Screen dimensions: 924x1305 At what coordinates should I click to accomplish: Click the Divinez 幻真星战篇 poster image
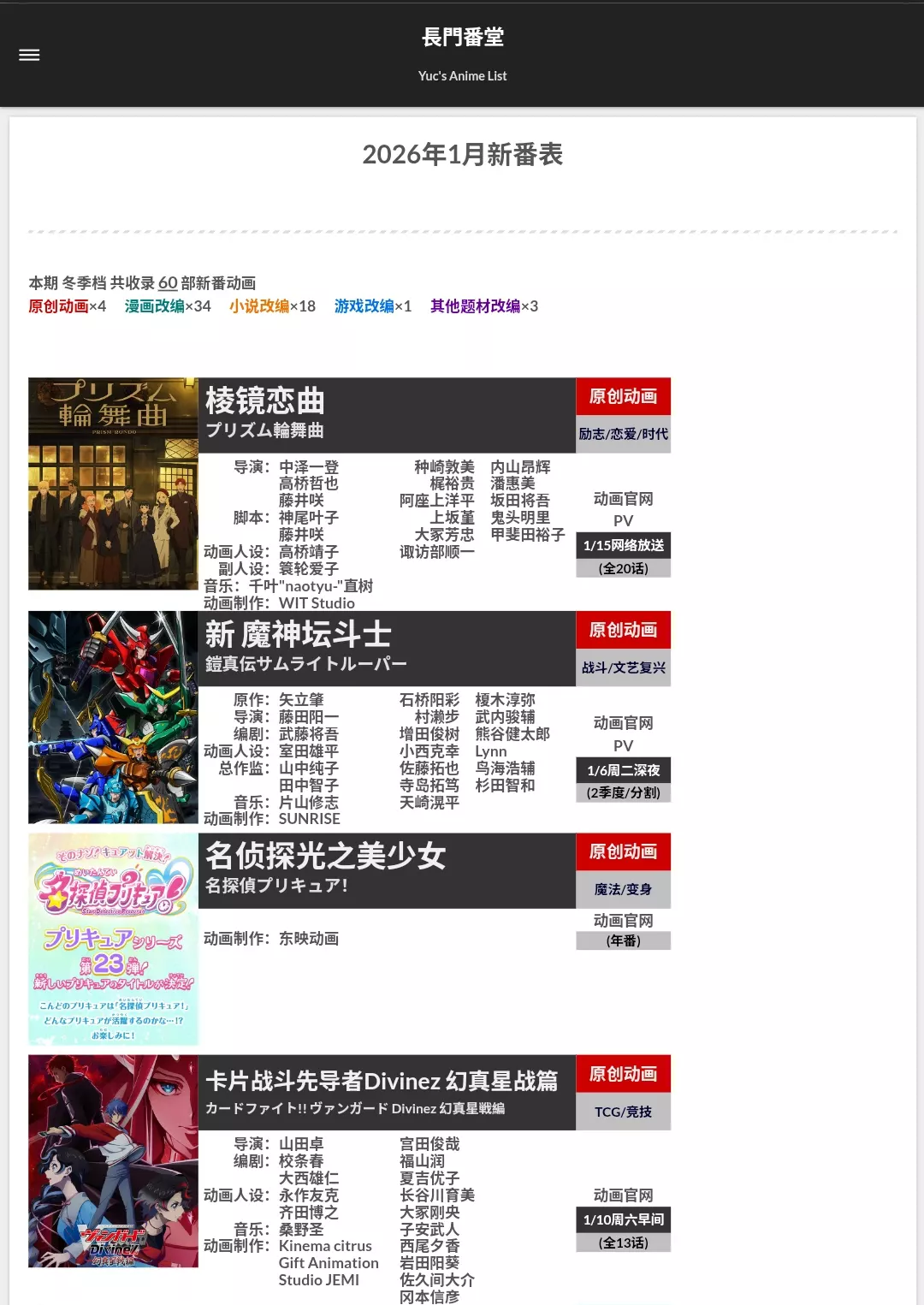tap(113, 1161)
